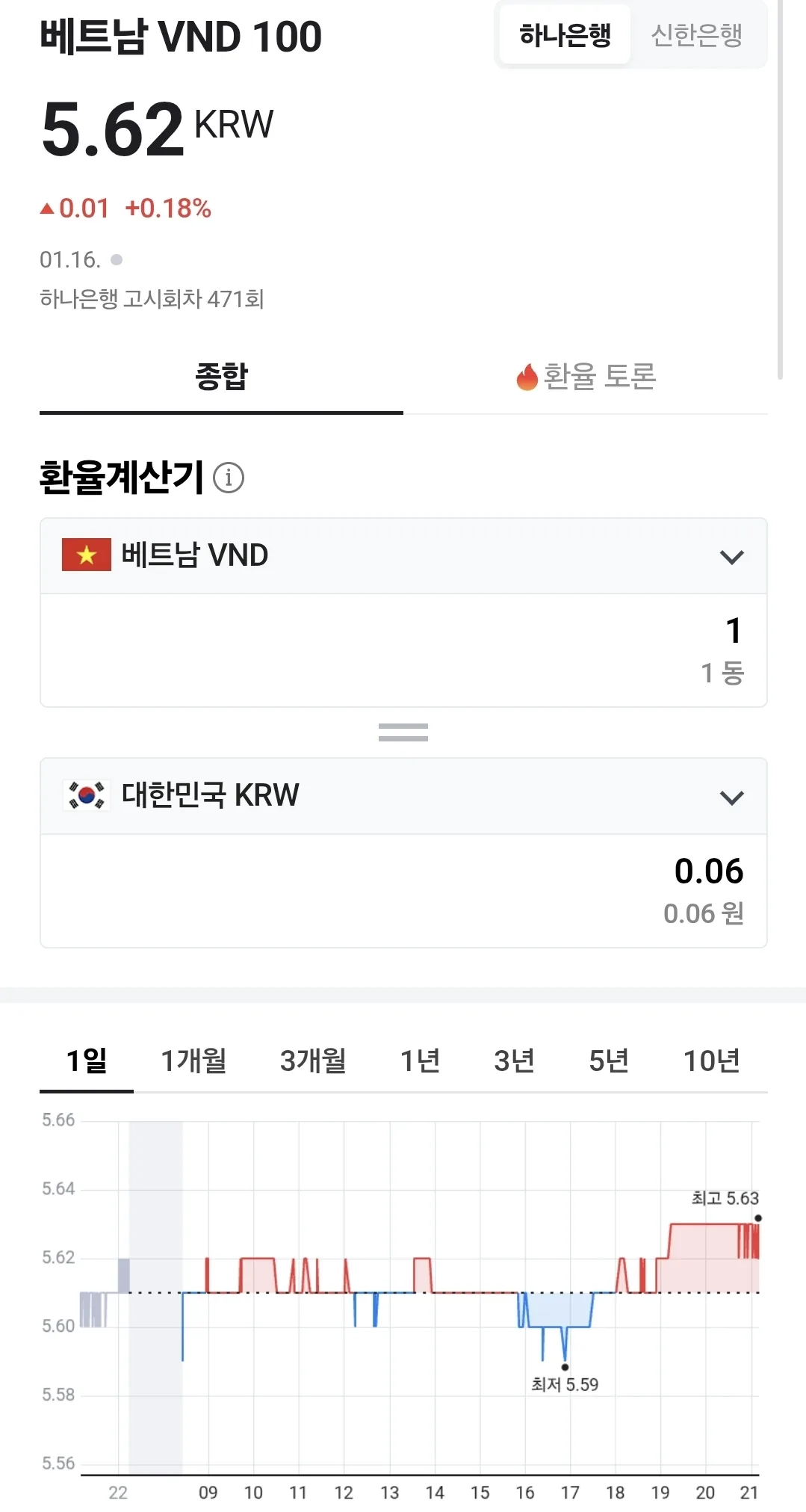The height and width of the screenshot is (1512, 806).
Task: Expand the 대한민국 KRW currency dropdown
Action: click(x=403, y=796)
